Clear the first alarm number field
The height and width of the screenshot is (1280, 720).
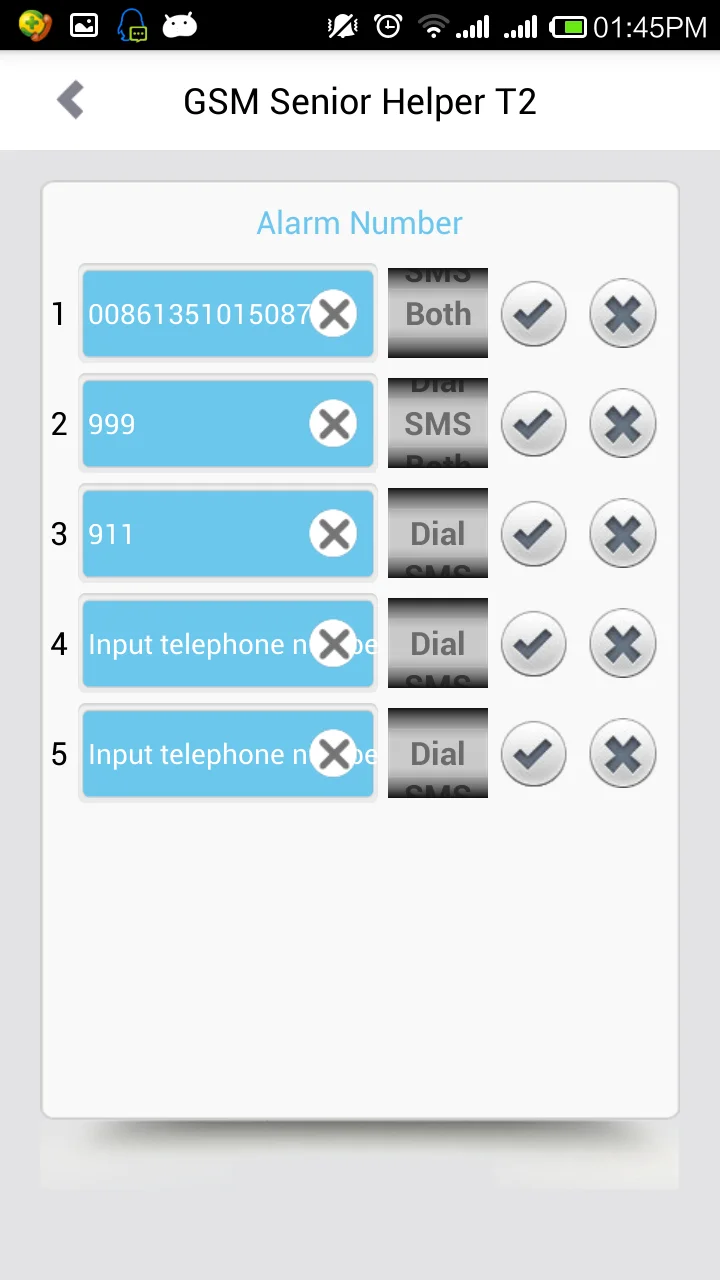click(x=334, y=314)
